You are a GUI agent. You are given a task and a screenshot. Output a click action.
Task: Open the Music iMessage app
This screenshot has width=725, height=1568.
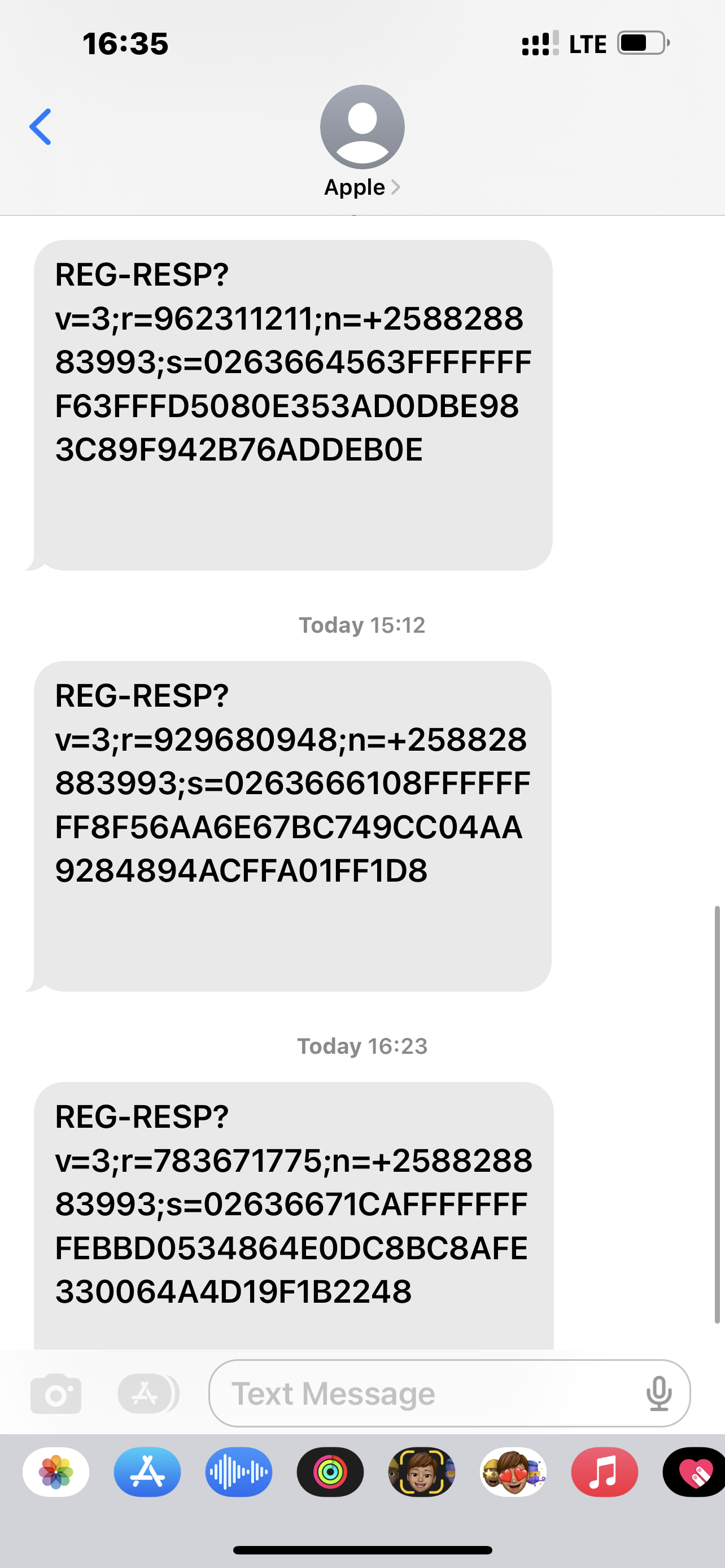click(605, 1472)
